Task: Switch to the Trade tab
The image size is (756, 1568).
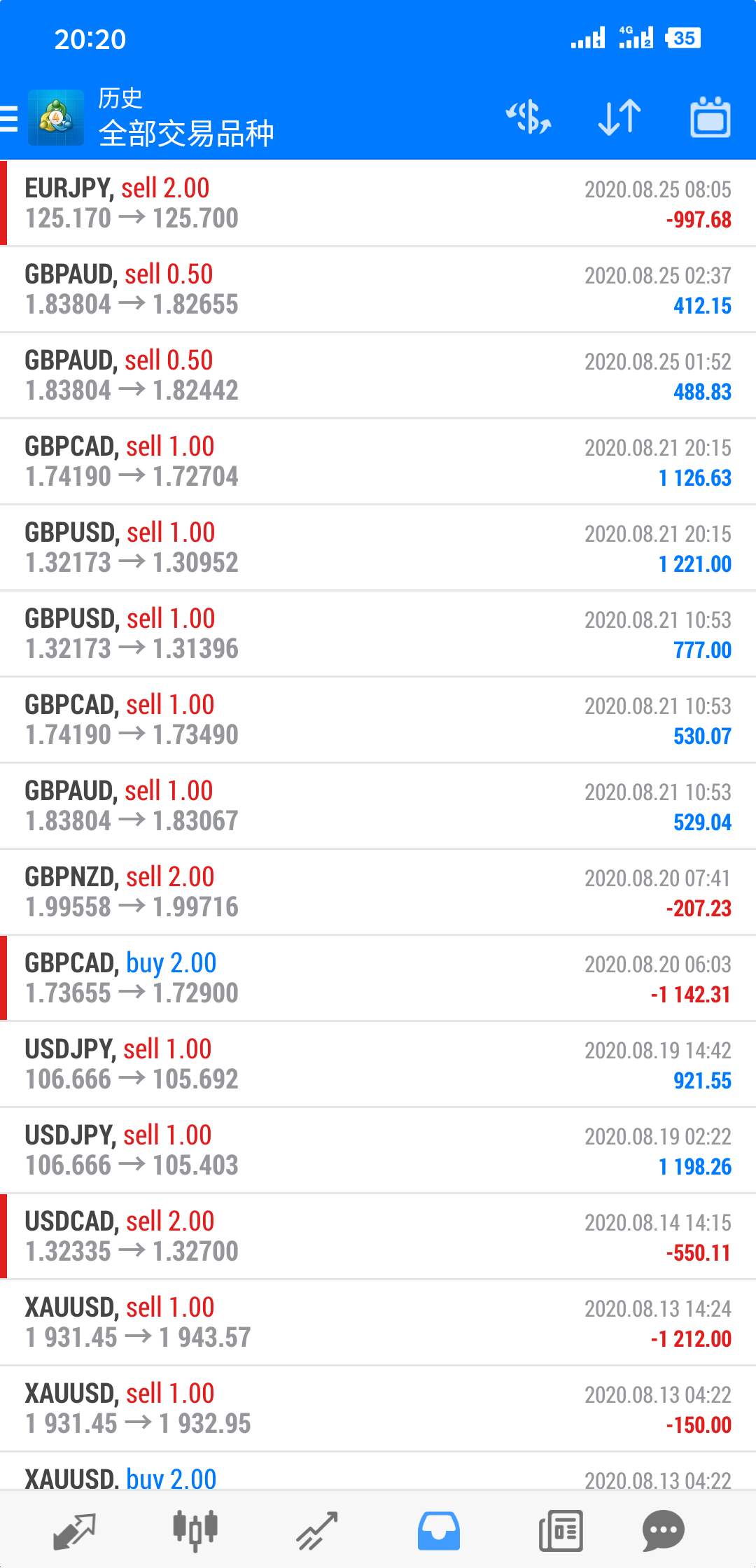Action: [x=316, y=1530]
